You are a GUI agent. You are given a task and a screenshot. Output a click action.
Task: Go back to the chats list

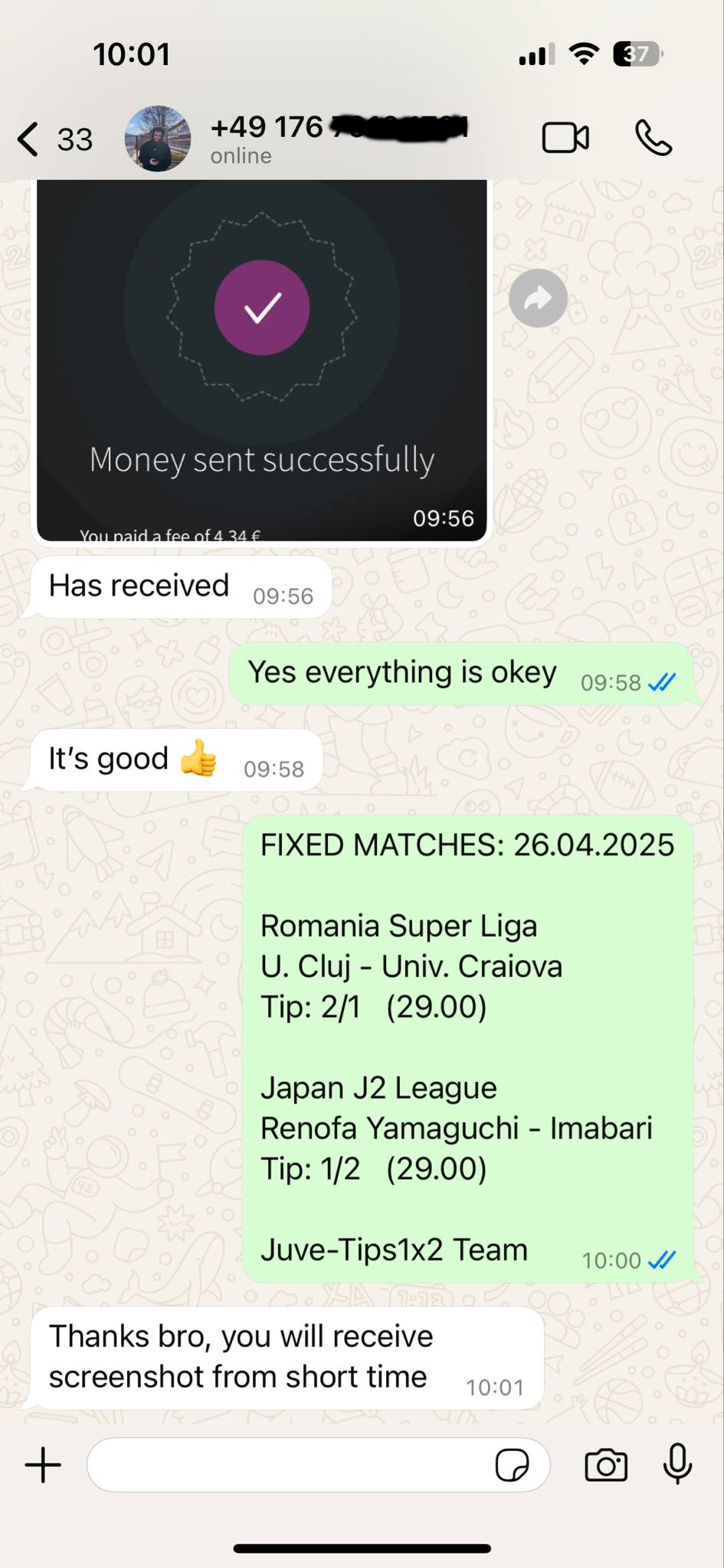pyautogui.click(x=31, y=139)
